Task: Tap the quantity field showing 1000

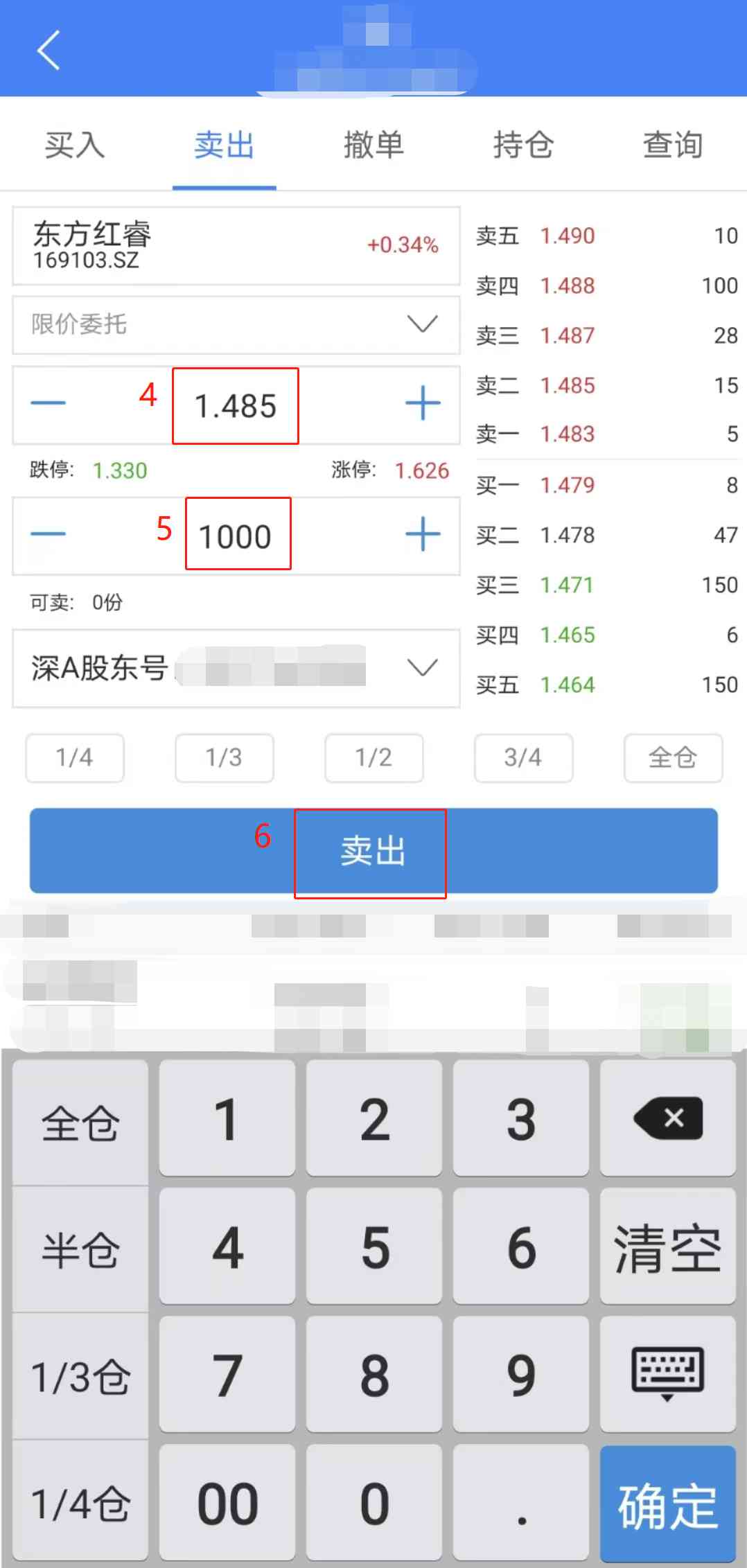Action: (x=236, y=536)
